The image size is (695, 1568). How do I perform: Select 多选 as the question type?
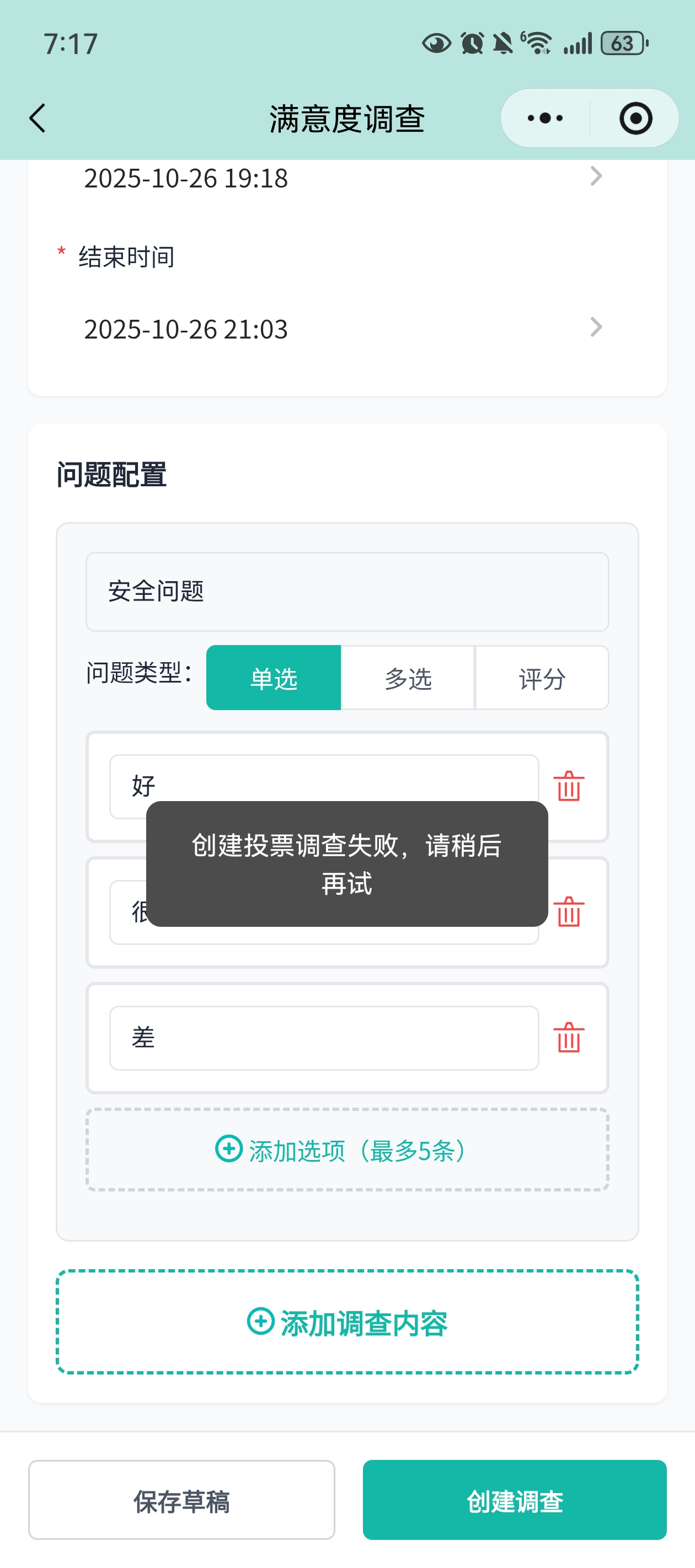[409, 679]
